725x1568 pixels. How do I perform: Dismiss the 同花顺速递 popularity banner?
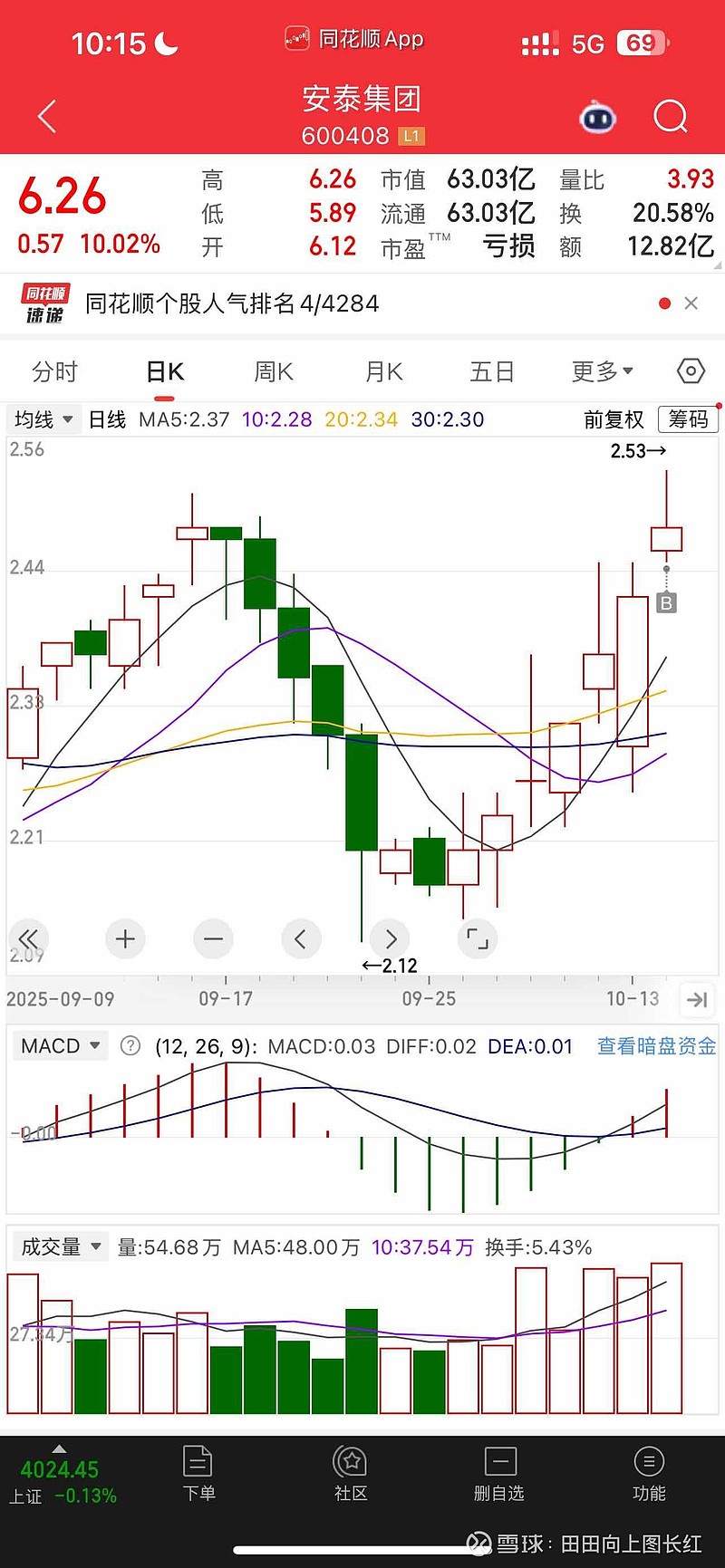point(691,303)
